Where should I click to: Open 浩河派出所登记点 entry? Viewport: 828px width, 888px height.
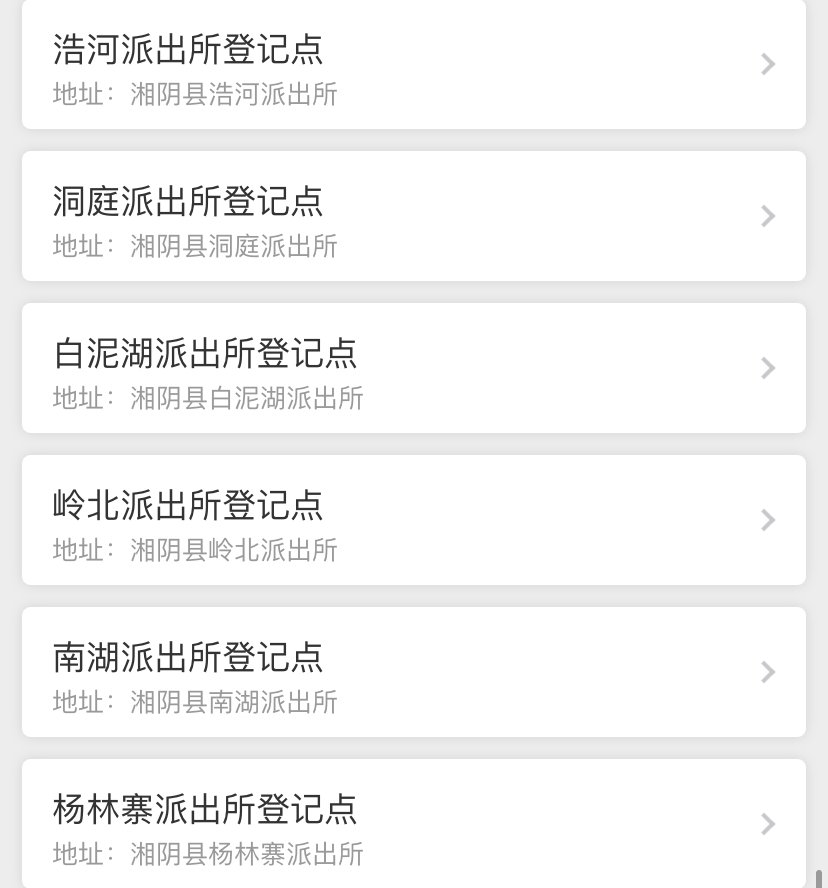tap(413, 65)
